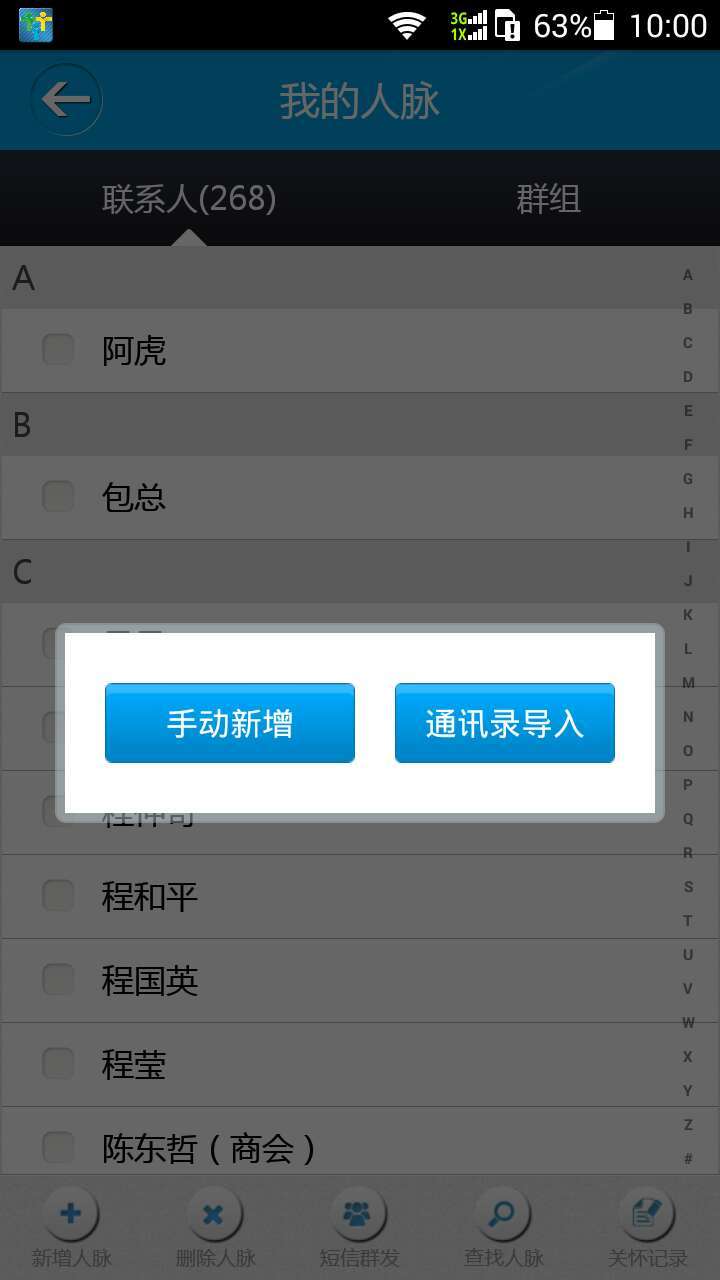Image resolution: width=720 pixels, height=1280 pixels.
Task: Tick the checkbox beside 程国英
Action: pos(58,980)
